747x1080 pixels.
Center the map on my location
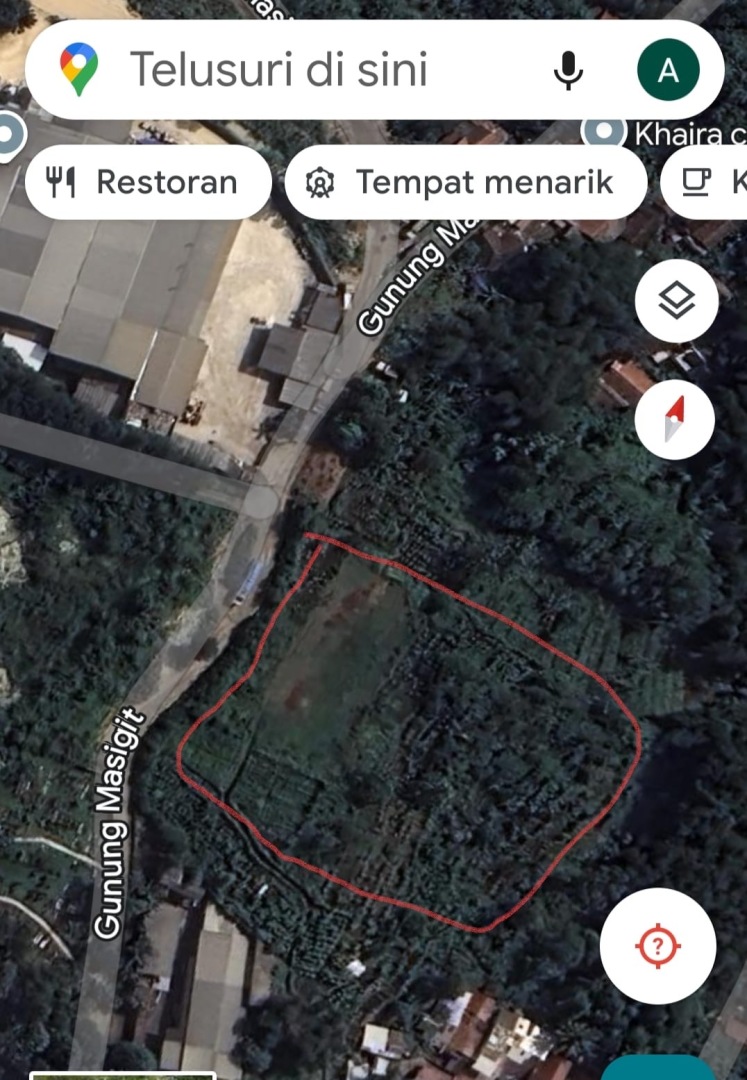coord(658,945)
